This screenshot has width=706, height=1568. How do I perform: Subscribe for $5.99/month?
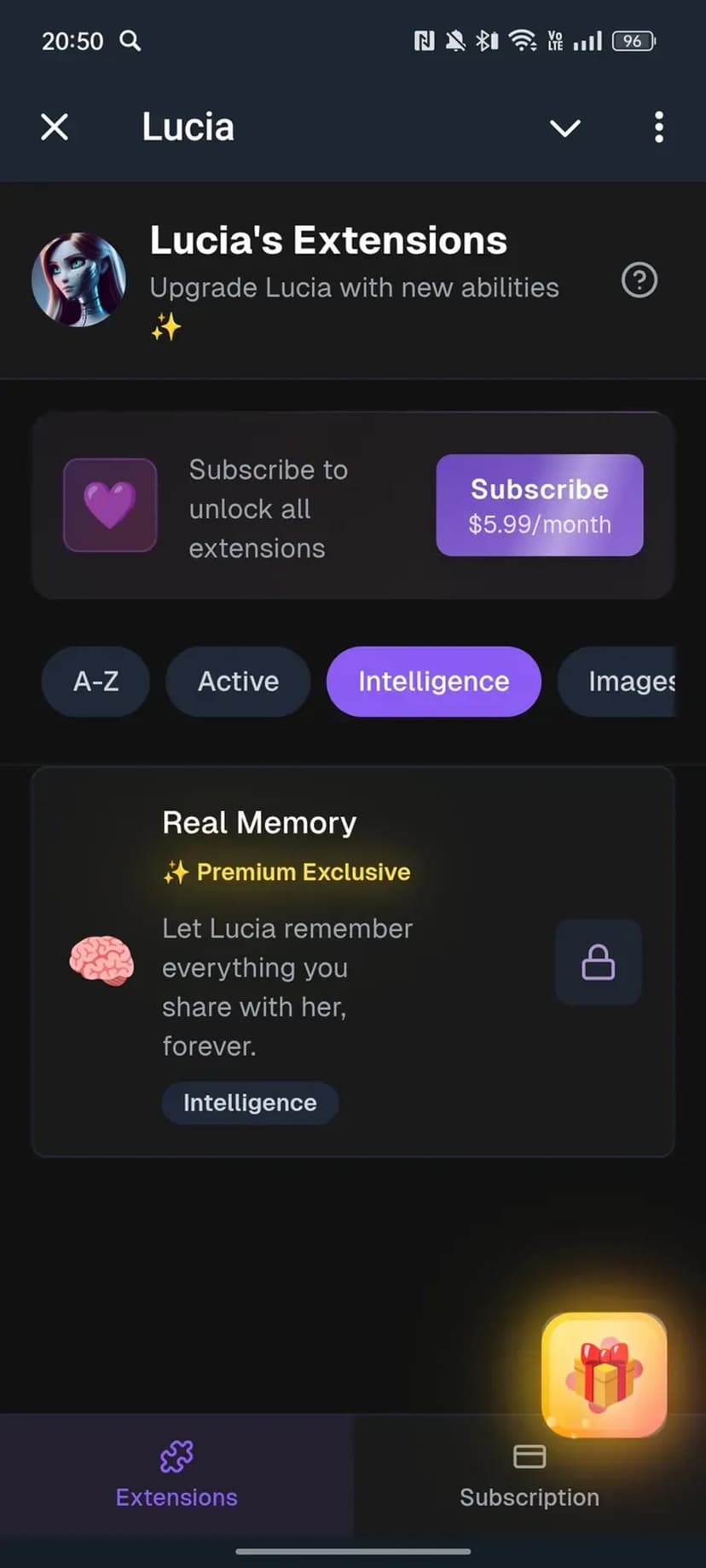pos(539,505)
